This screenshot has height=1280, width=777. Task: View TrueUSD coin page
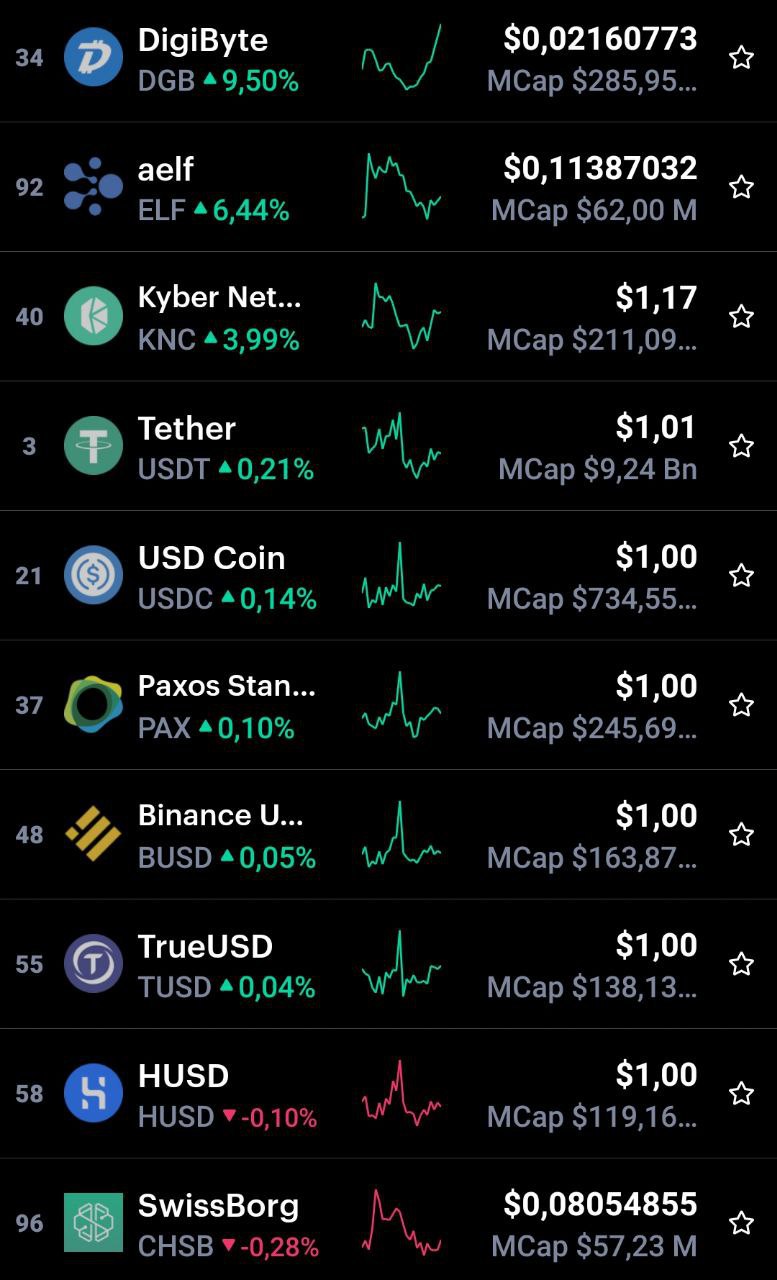388,964
